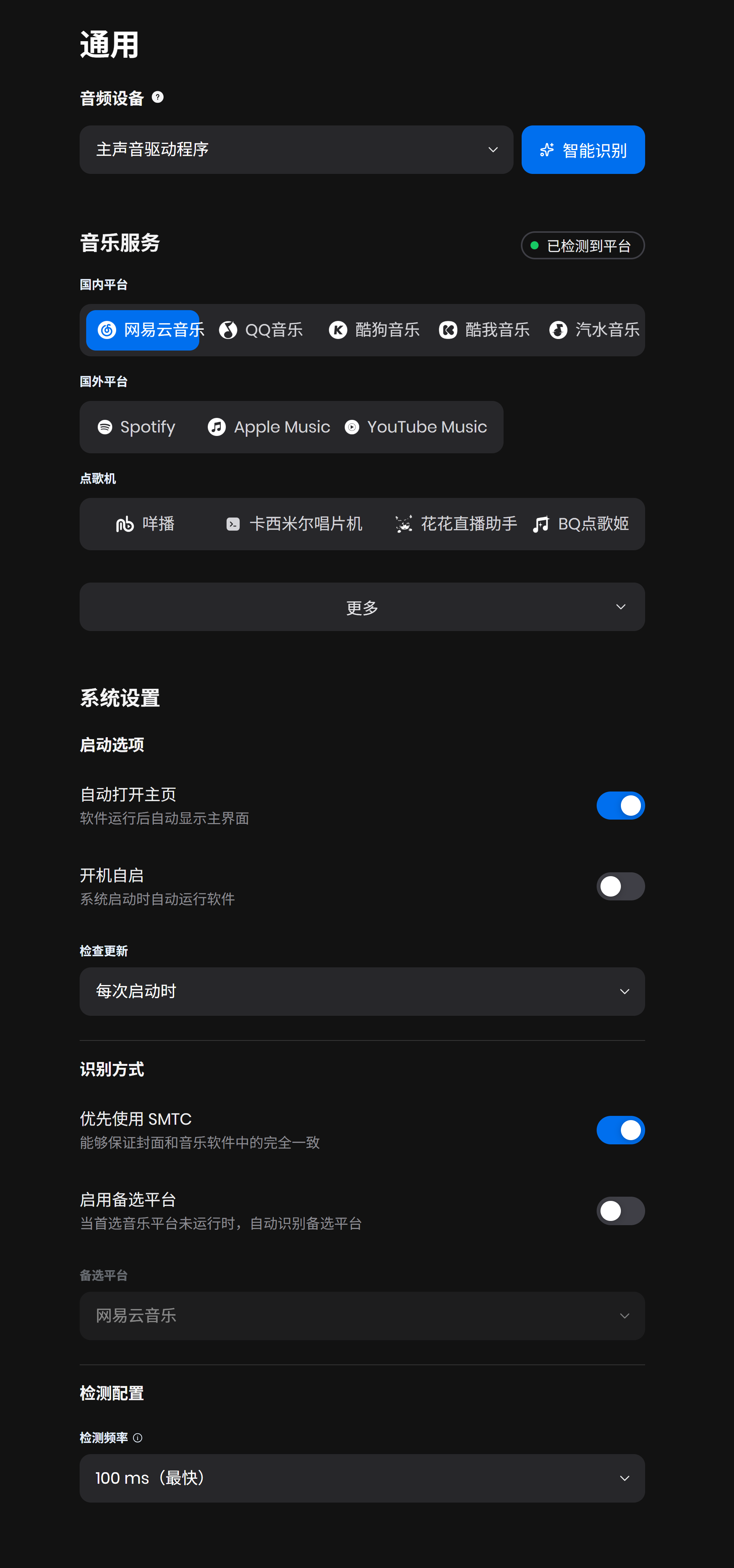This screenshot has width=734, height=1568.
Task: Choose Apple Music service
Action: [x=269, y=427]
